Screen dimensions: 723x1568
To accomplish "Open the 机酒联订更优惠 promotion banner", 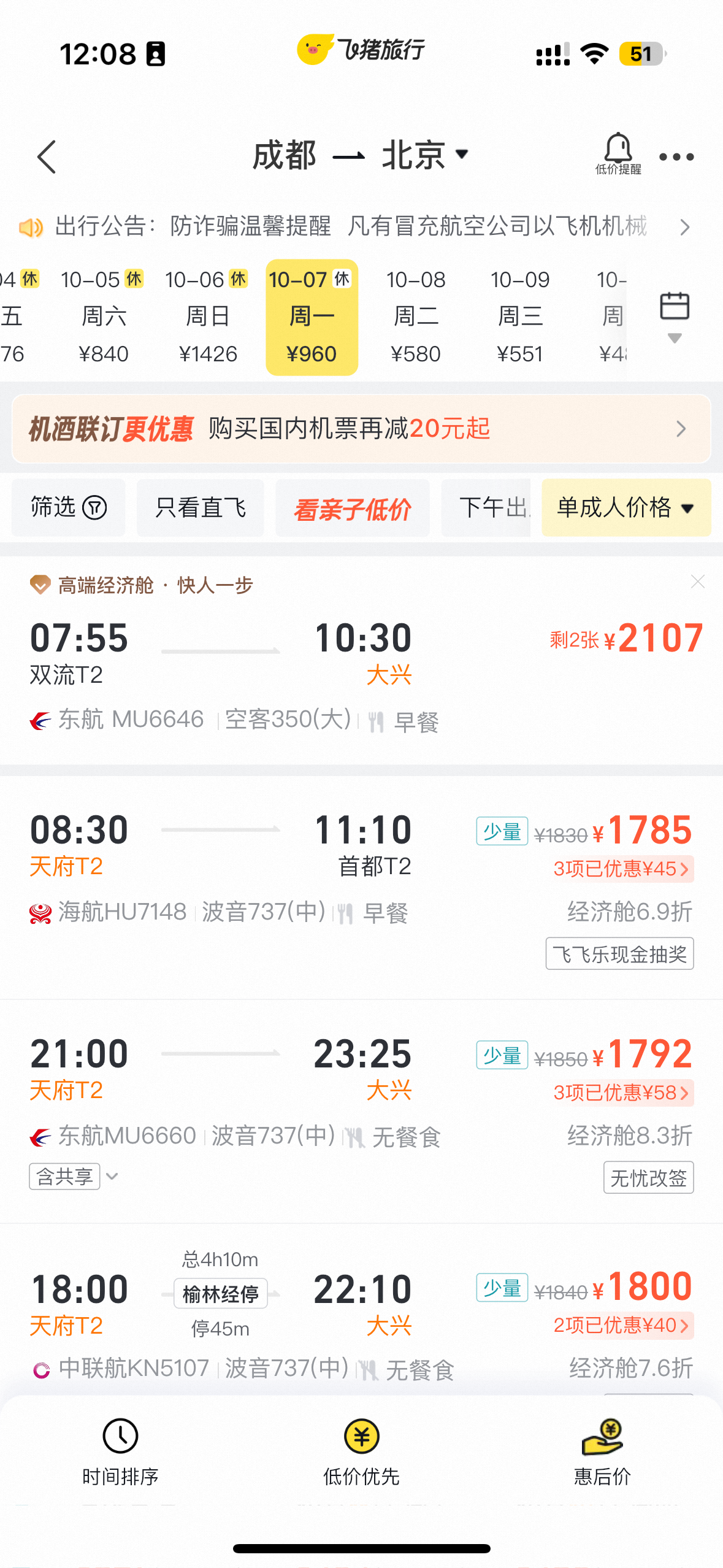I will (x=361, y=429).
